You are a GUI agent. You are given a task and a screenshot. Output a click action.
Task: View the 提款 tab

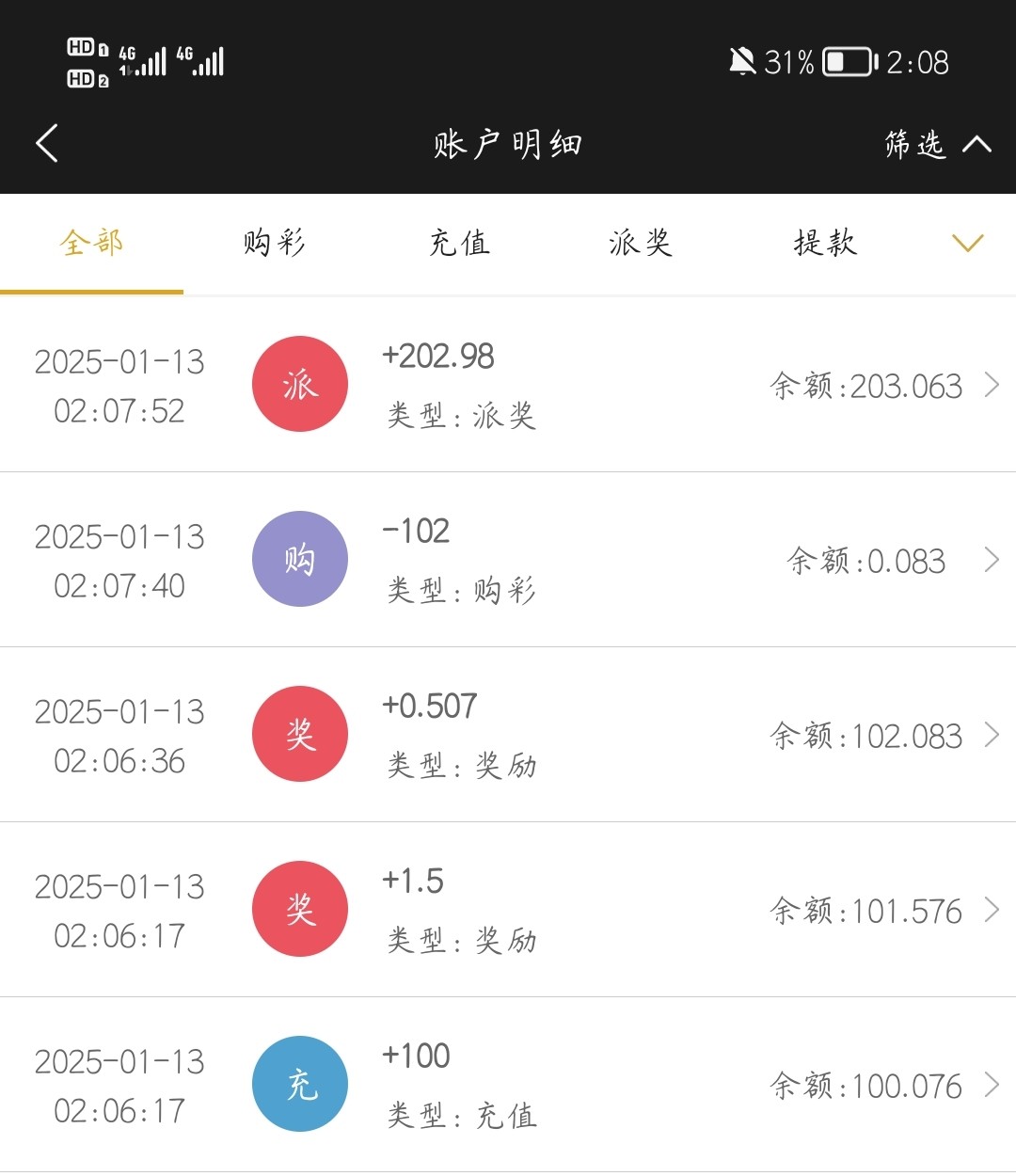point(825,244)
